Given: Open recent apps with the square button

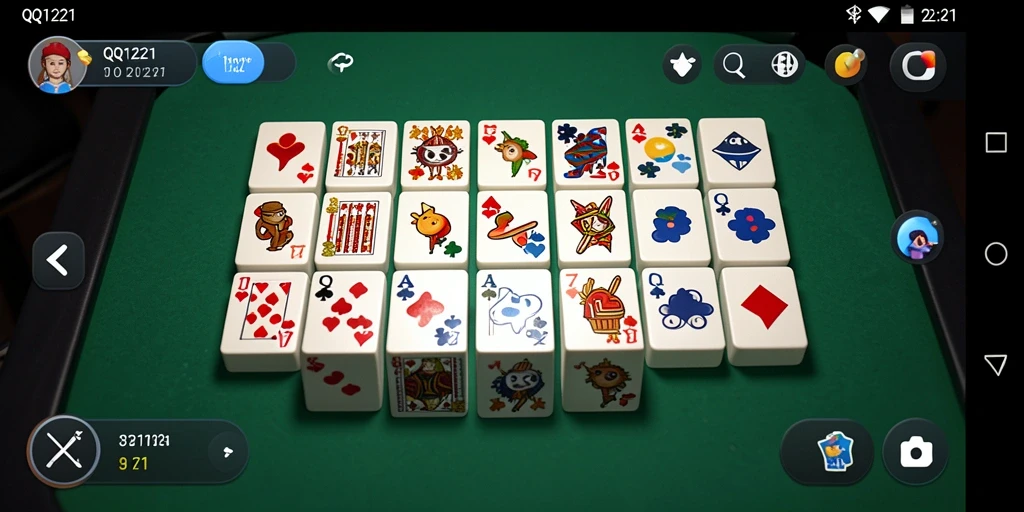Looking at the screenshot, I should click(x=995, y=142).
